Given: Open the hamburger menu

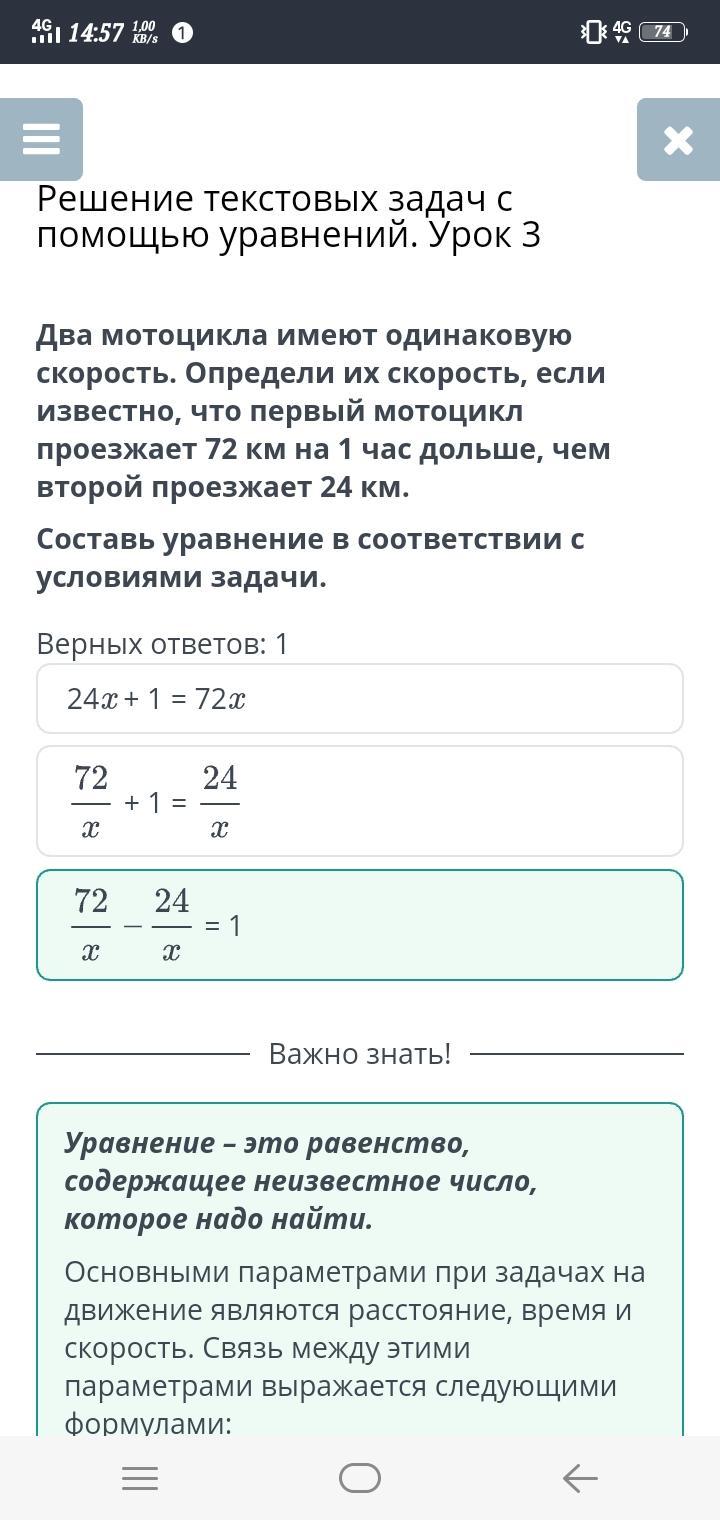Looking at the screenshot, I should (41, 139).
